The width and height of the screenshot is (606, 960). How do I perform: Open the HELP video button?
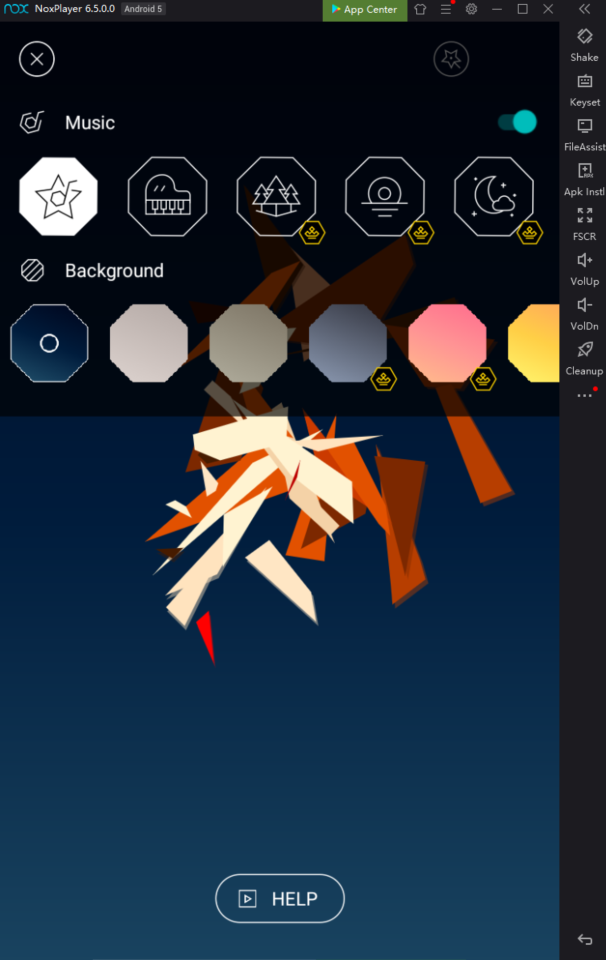280,899
